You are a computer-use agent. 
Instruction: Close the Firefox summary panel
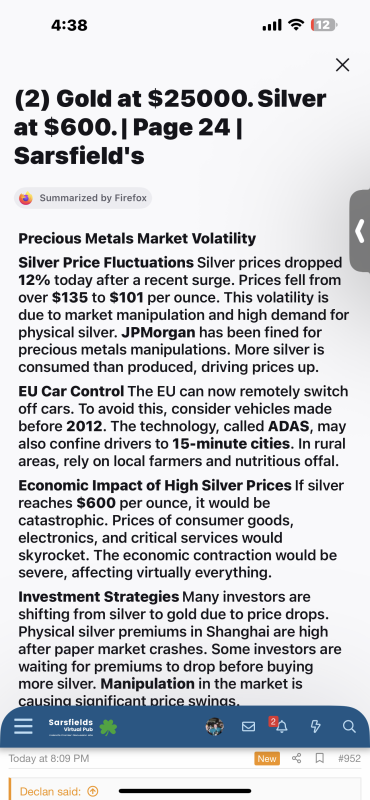pos(342,65)
